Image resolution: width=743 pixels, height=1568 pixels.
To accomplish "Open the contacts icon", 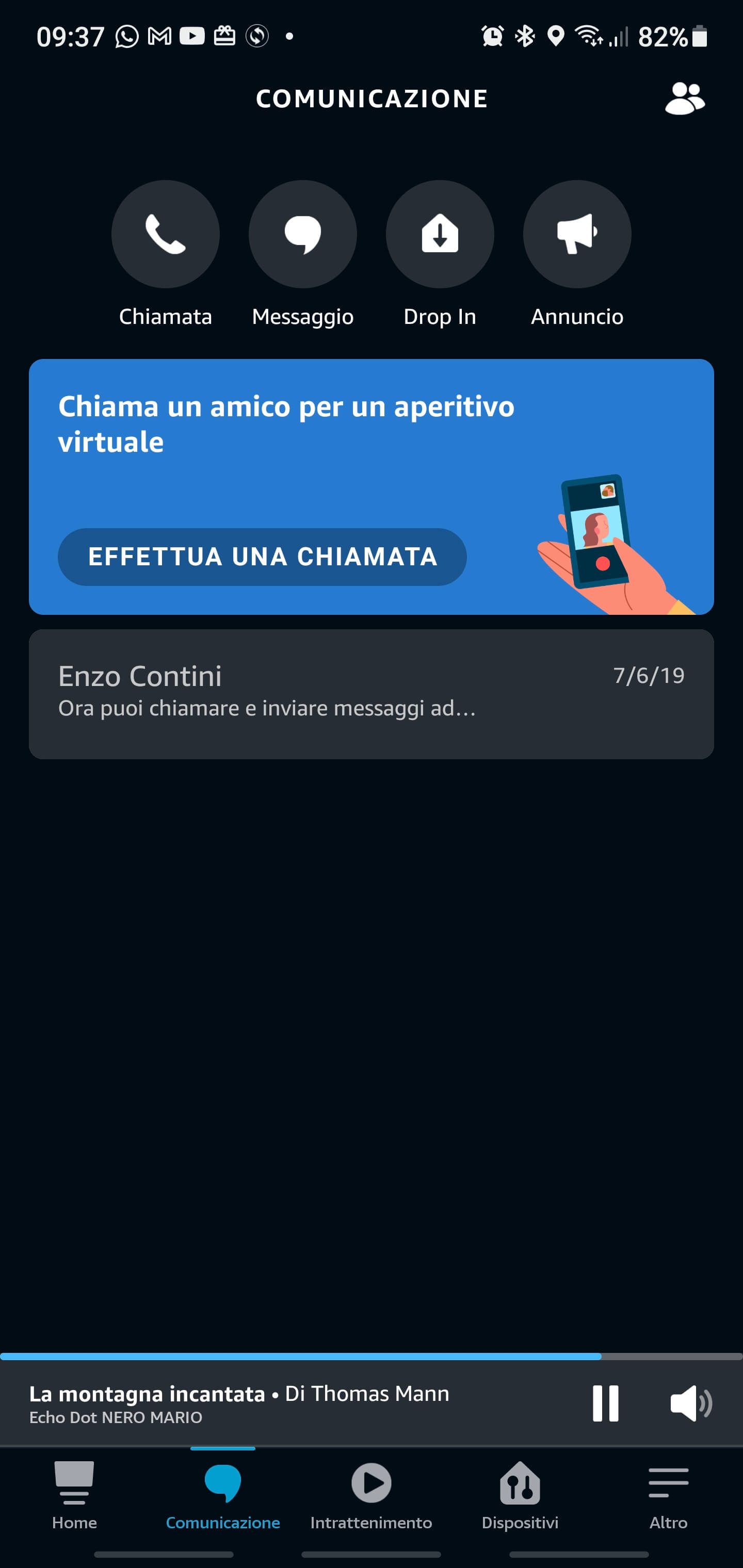I will (x=685, y=99).
